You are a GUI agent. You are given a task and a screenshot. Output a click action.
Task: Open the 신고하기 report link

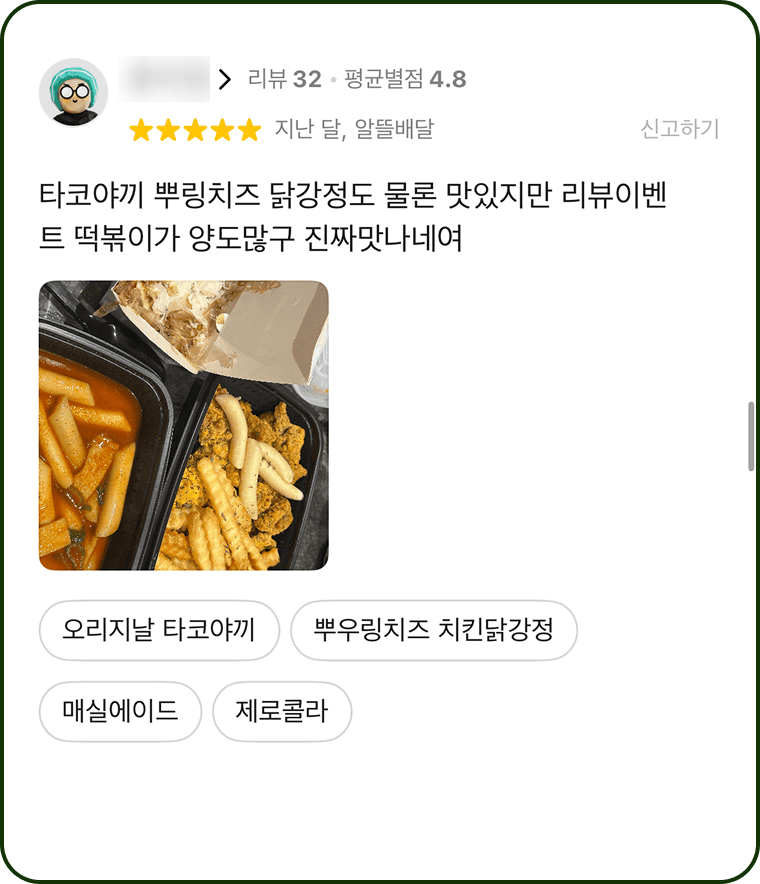[x=679, y=128]
